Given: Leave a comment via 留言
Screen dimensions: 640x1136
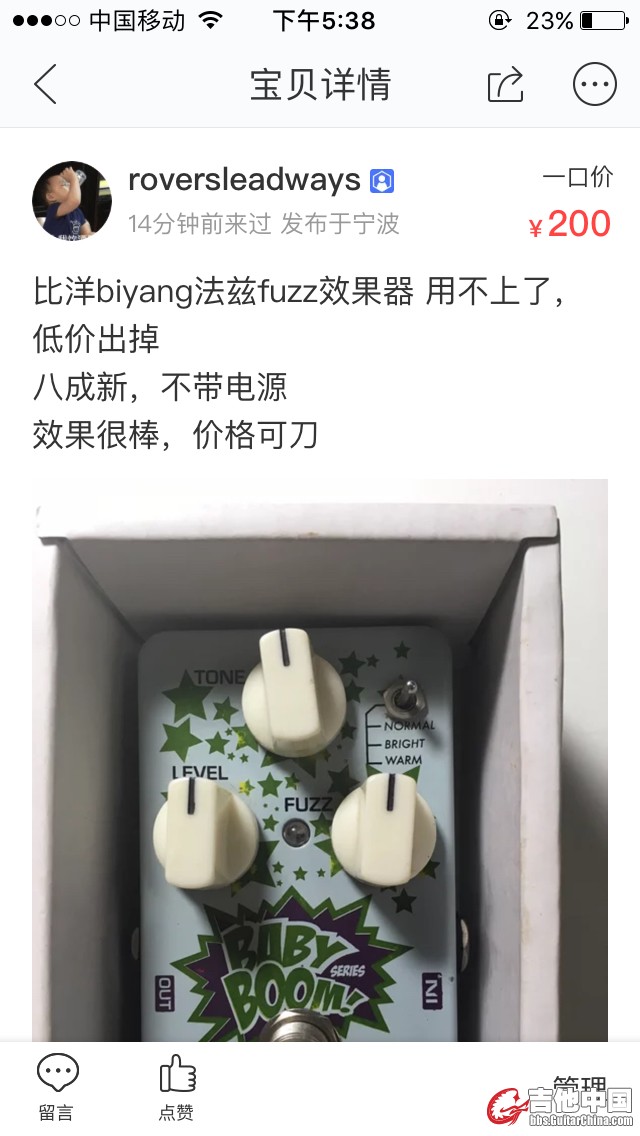Looking at the screenshot, I should click(57, 1088).
